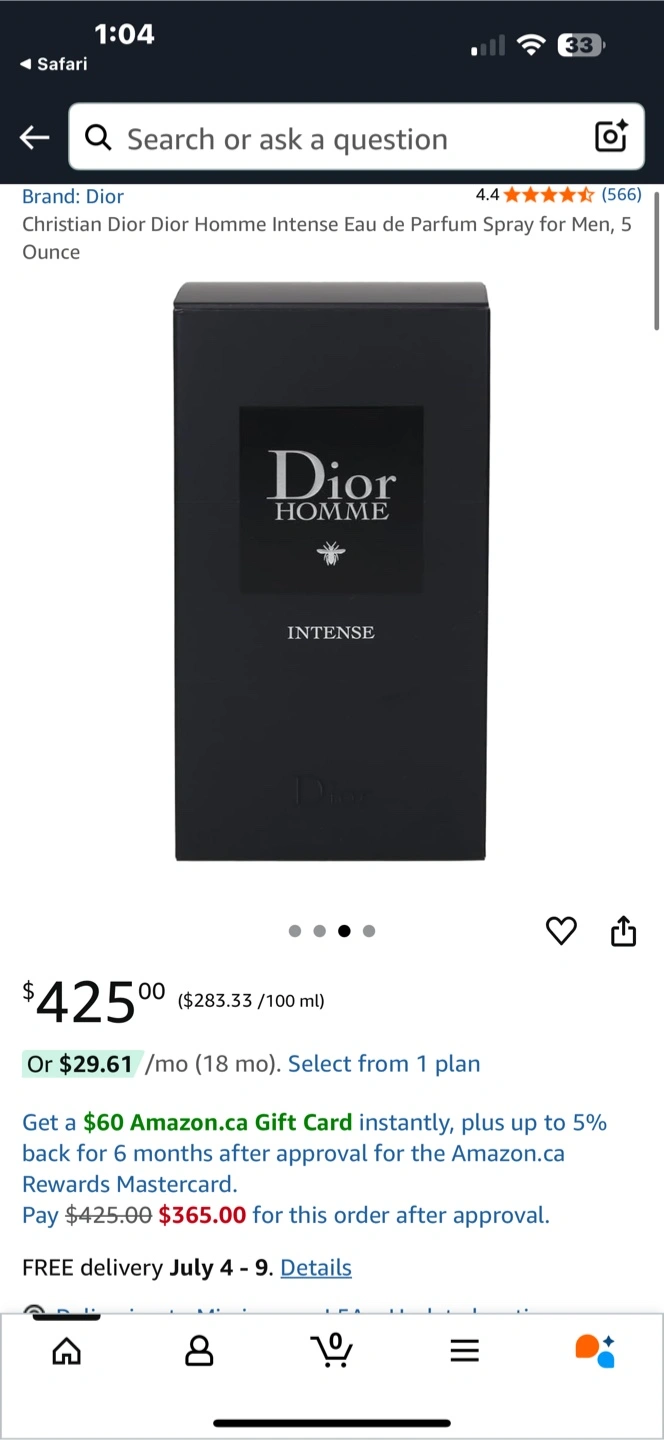This screenshot has width=664, height=1440.
Task: Open the shopping cart tab
Action: click(x=332, y=1351)
